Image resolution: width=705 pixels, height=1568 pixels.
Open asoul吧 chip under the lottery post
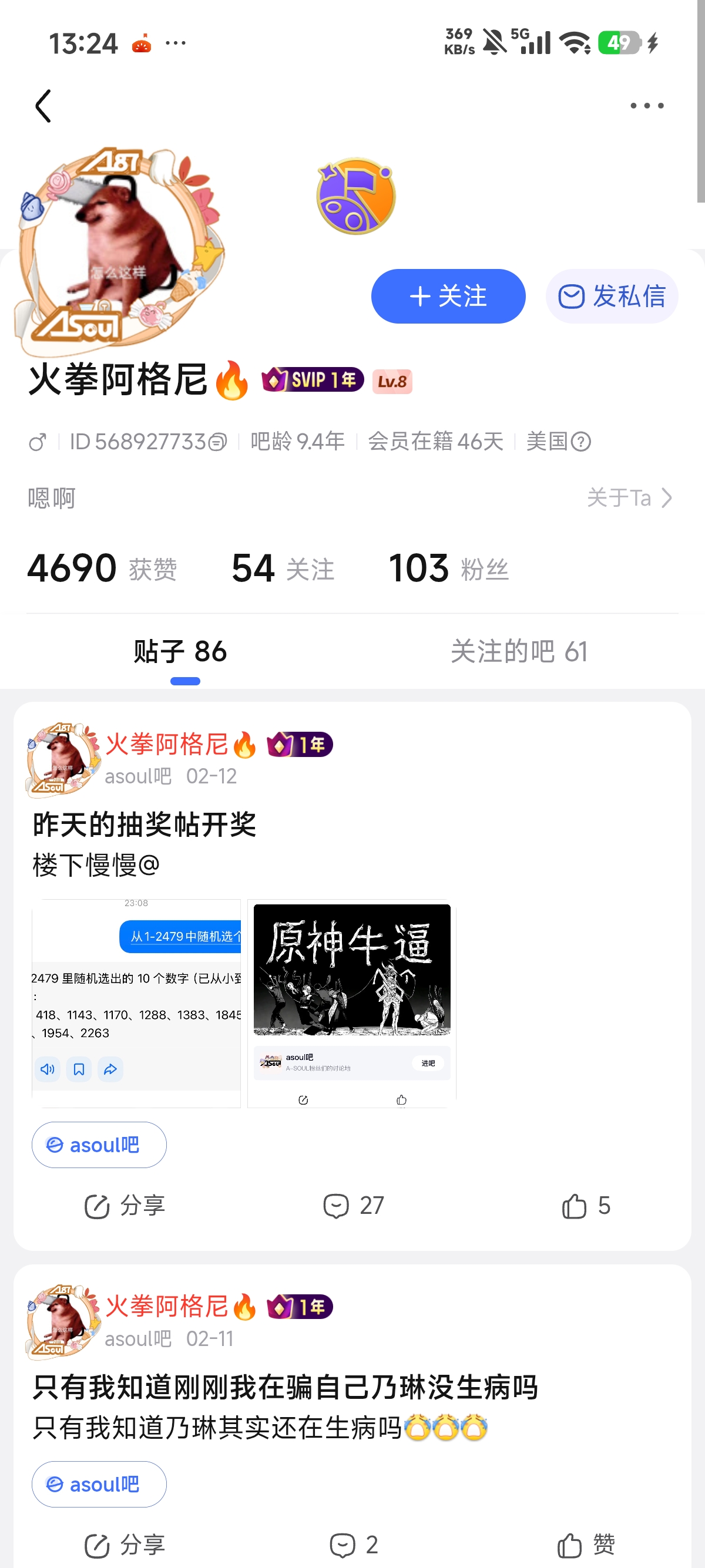click(99, 1145)
